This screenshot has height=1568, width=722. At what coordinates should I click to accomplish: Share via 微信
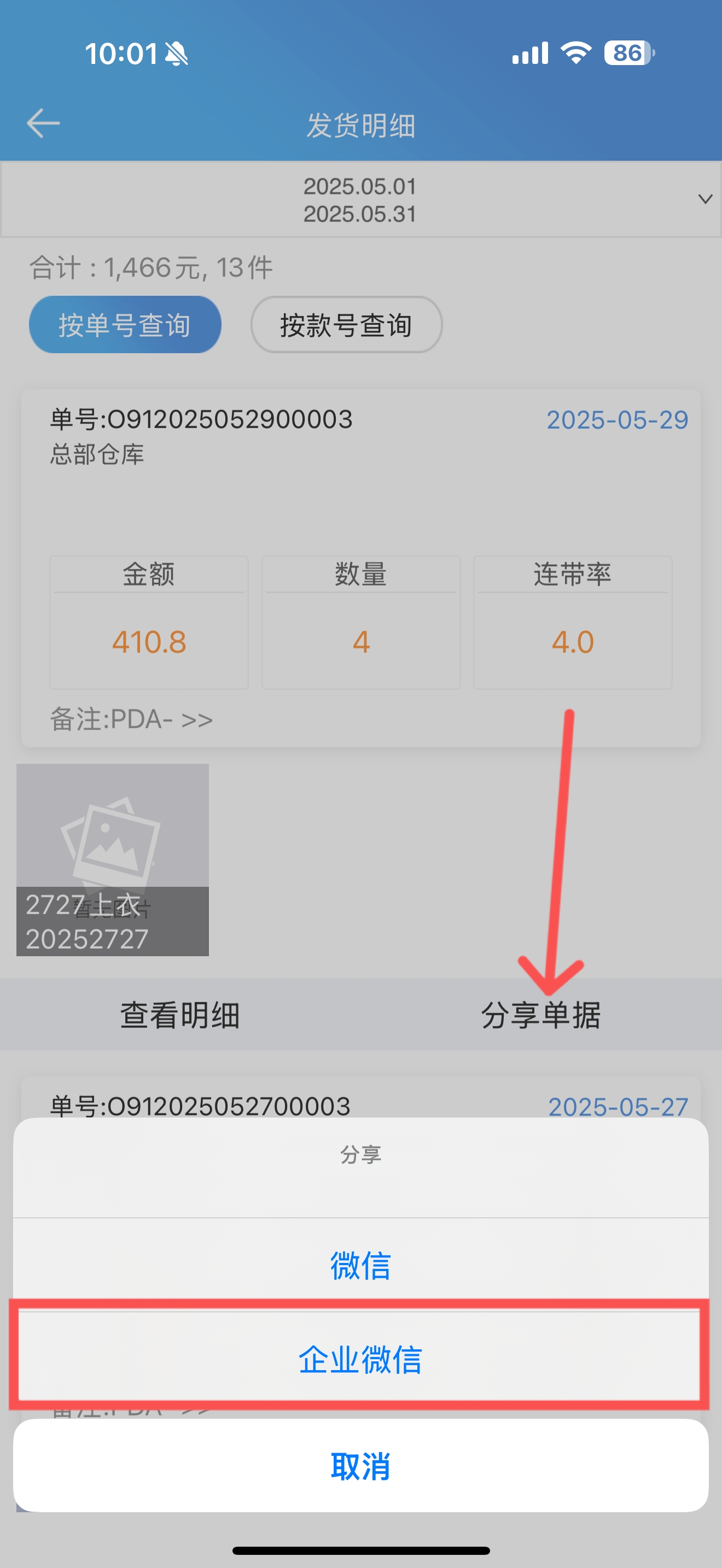[x=360, y=1265]
